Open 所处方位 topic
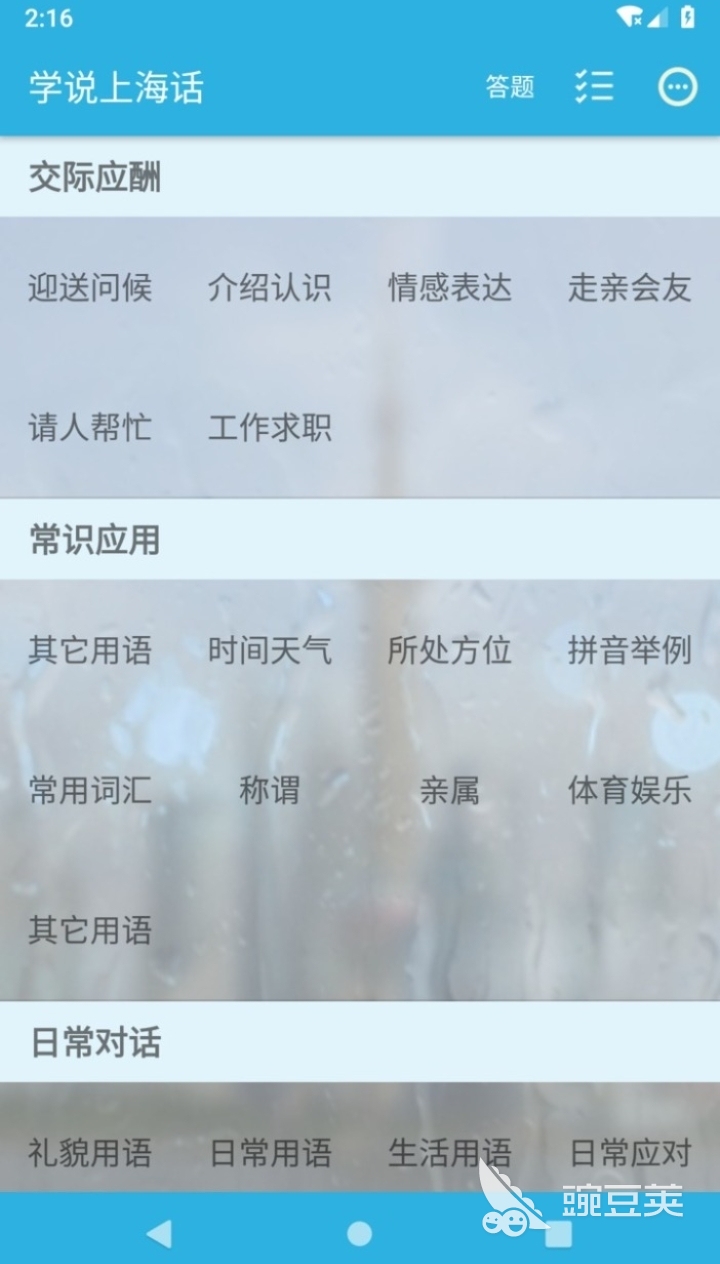This screenshot has height=1264, width=720. coord(450,651)
